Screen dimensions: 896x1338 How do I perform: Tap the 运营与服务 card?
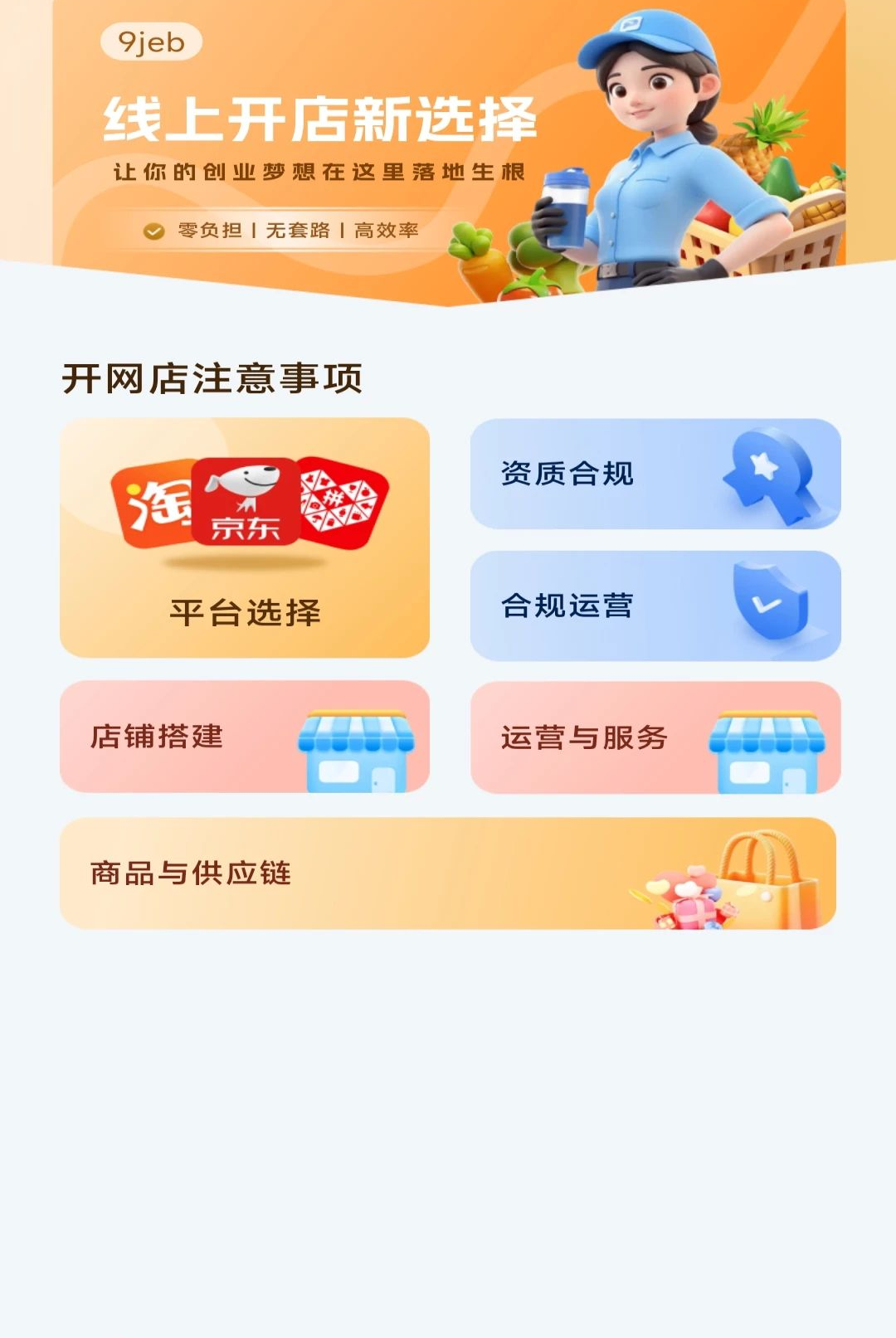655,737
